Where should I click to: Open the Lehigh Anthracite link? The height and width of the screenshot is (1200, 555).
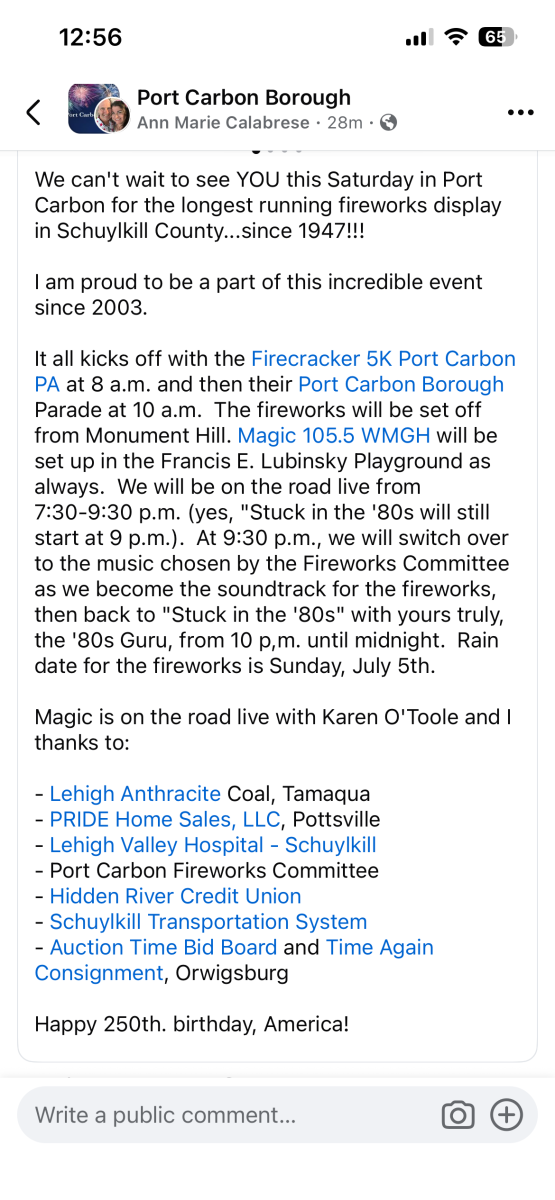135,794
